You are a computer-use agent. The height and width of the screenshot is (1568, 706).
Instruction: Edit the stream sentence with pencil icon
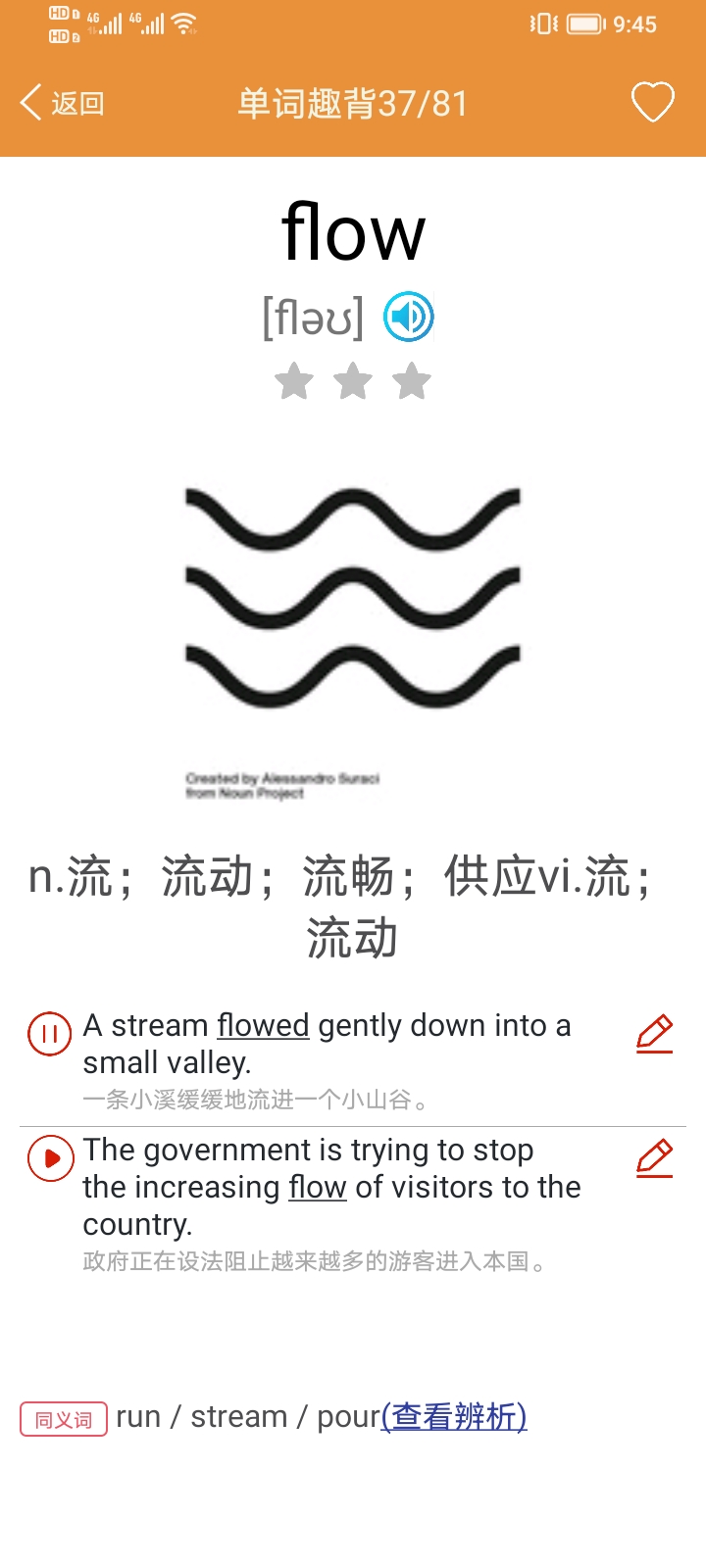[x=655, y=1033]
